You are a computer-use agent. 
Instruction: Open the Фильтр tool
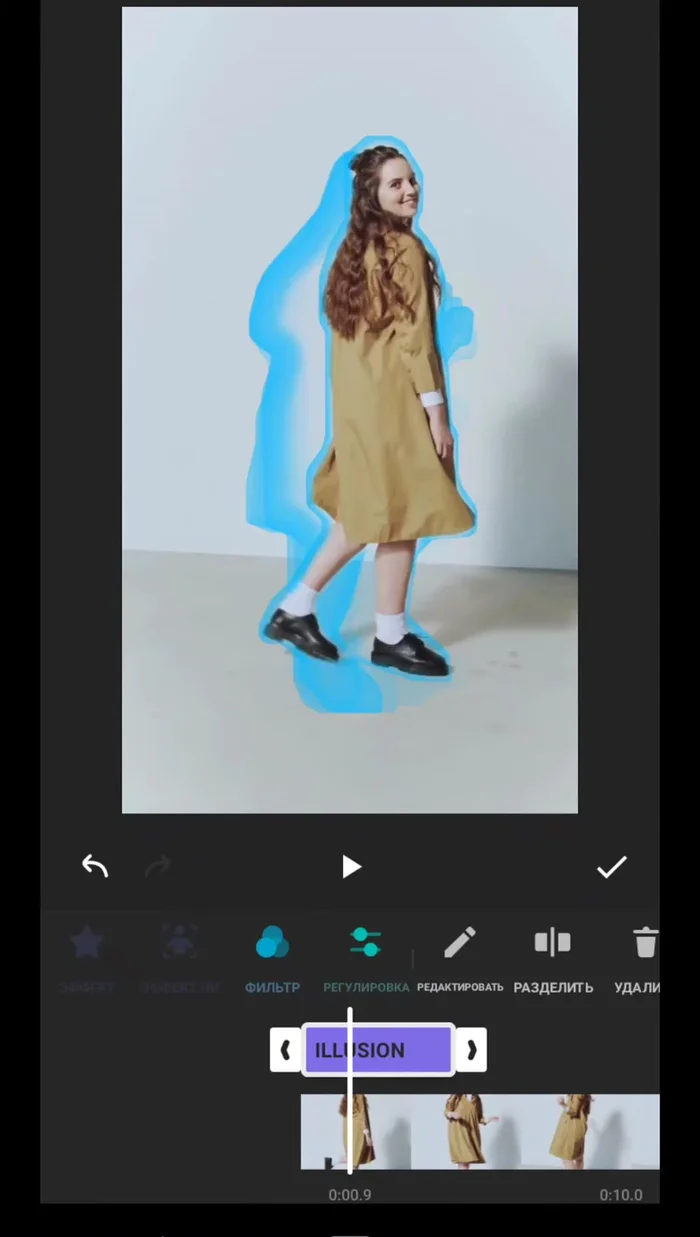[x=272, y=956]
